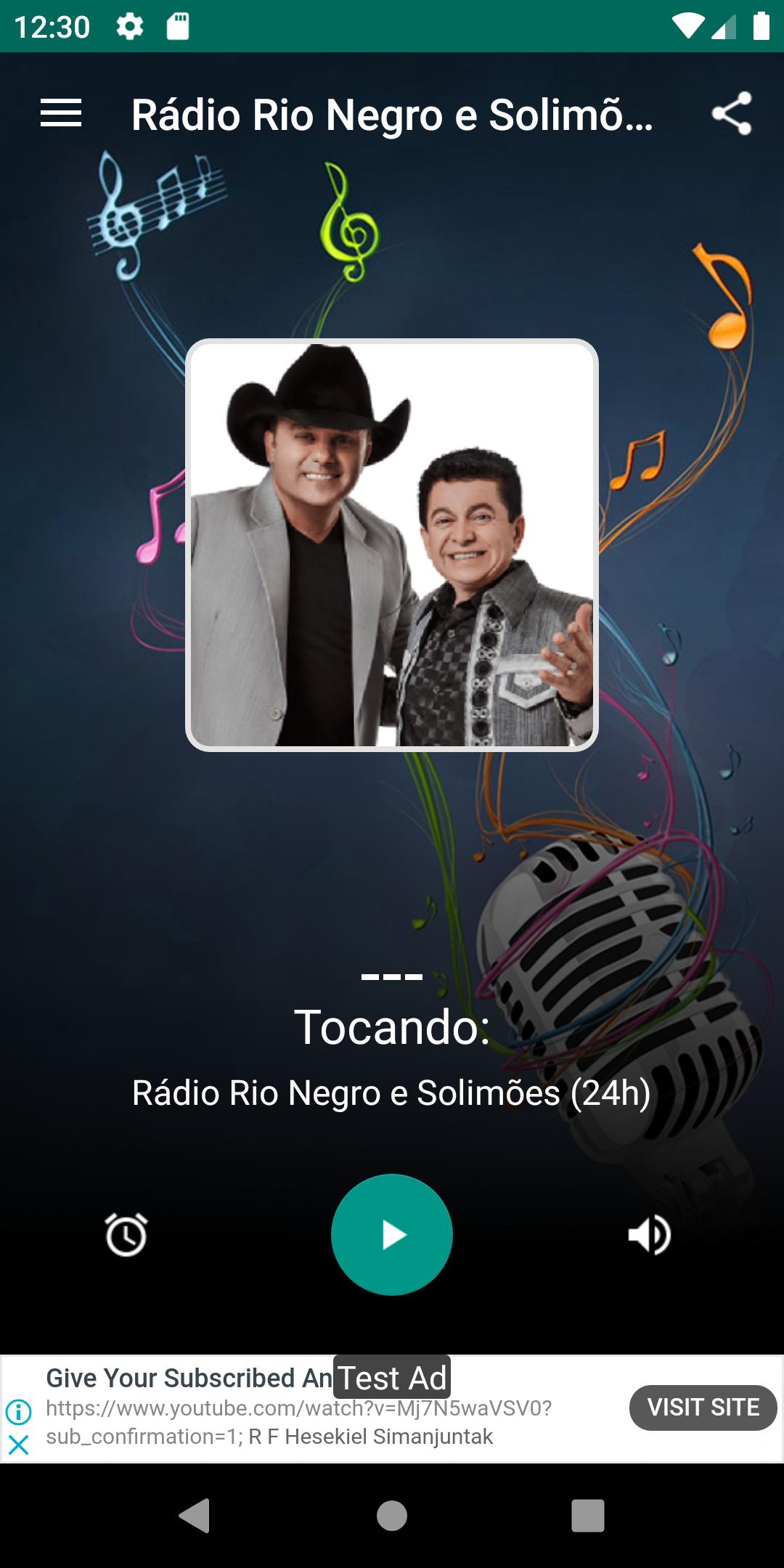This screenshot has height=1568, width=784.
Task: Open the hamburger navigation menu
Action: coord(61,113)
